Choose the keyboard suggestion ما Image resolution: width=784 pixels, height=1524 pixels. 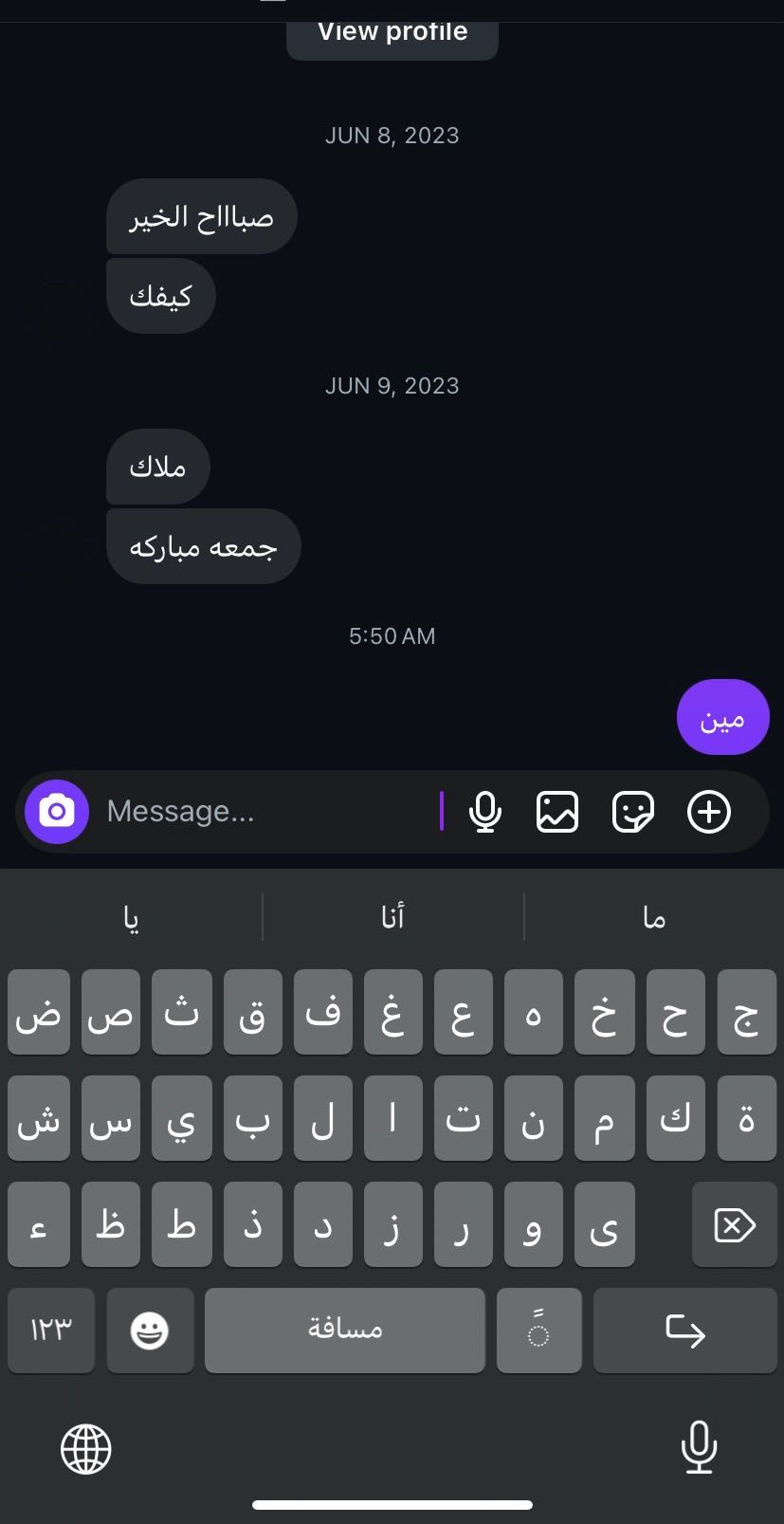[654, 917]
